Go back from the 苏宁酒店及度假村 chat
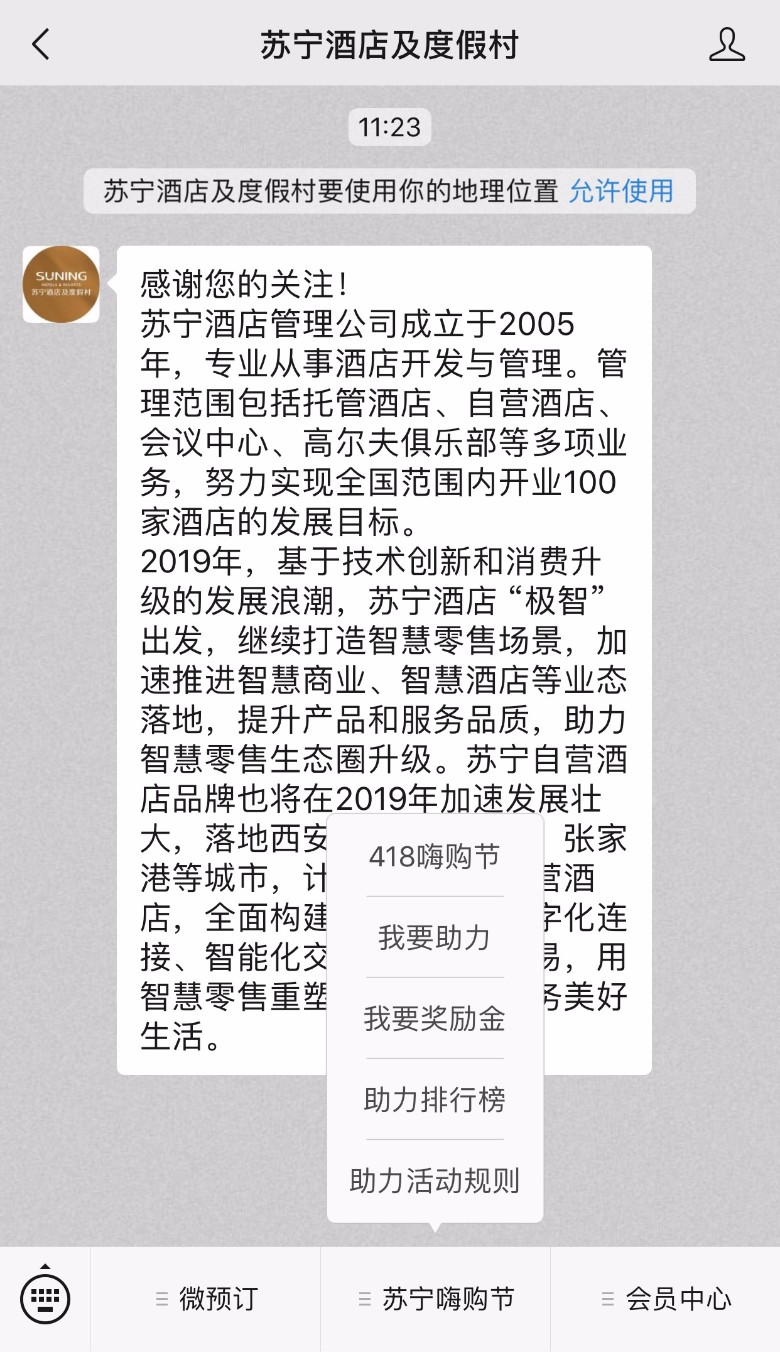 click(40, 45)
